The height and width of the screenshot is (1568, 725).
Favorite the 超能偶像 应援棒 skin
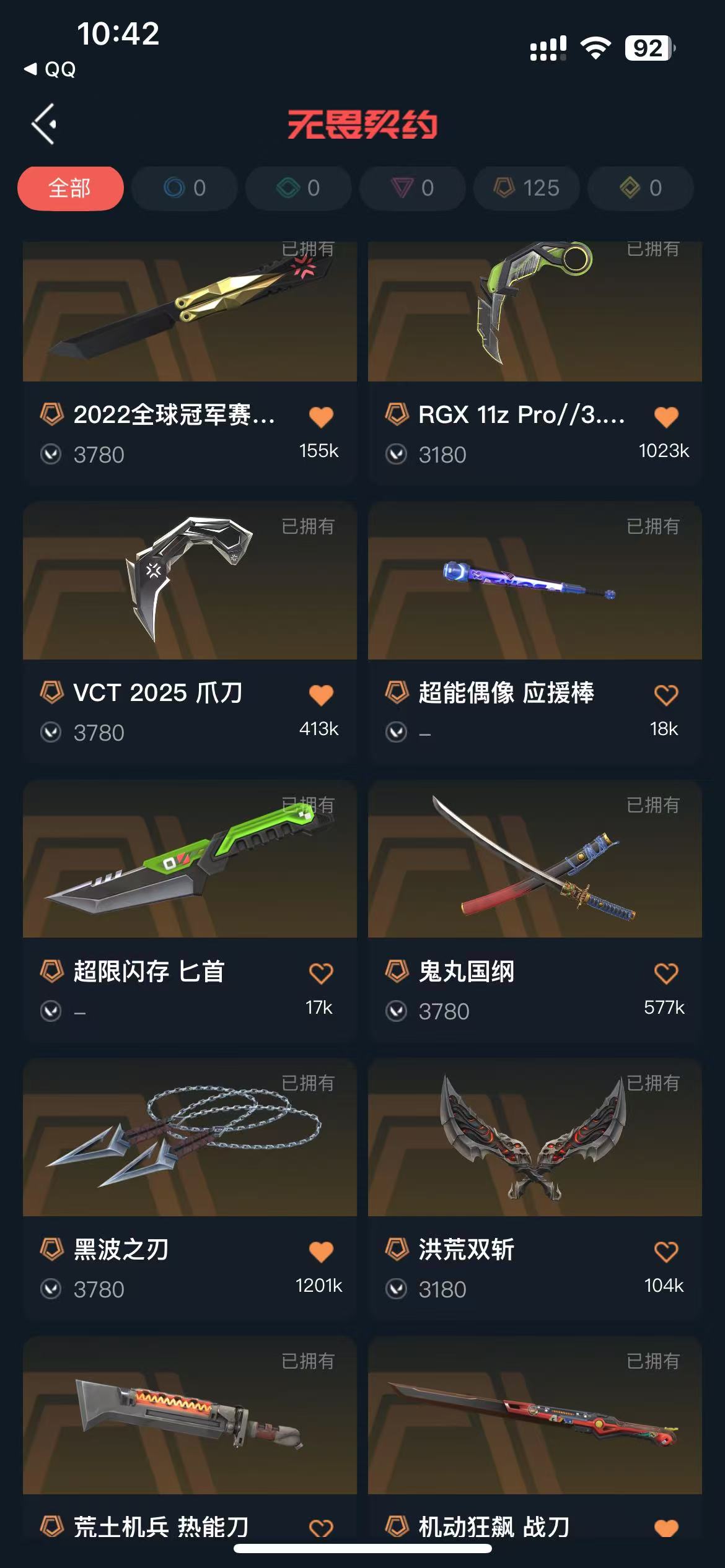click(666, 695)
